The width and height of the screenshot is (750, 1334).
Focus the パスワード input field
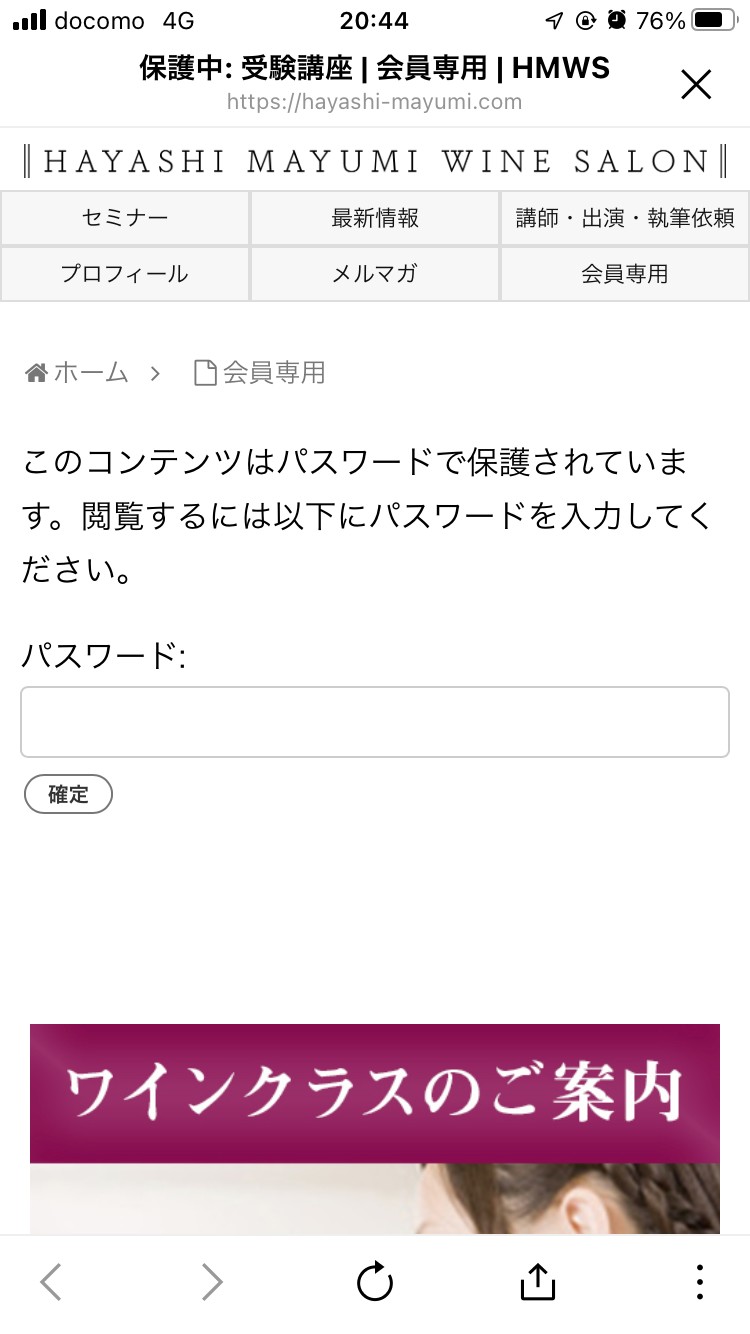(x=375, y=722)
